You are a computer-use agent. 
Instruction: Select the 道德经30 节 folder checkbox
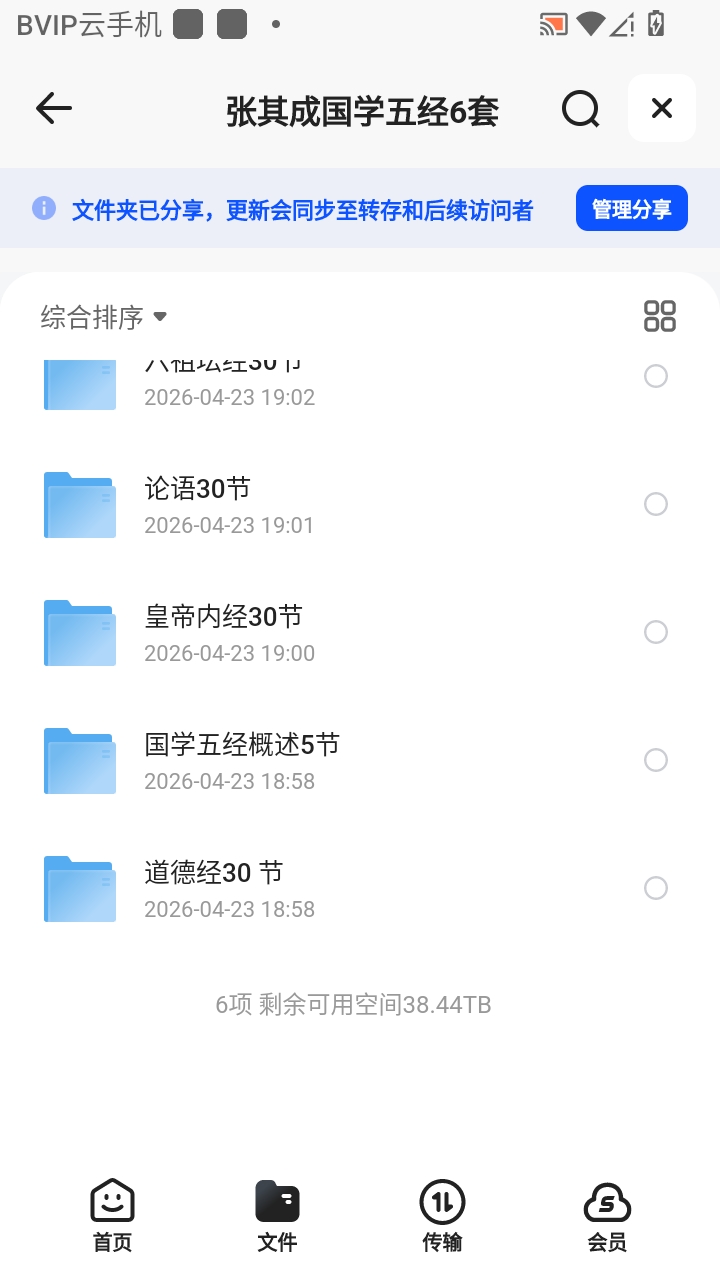pos(656,888)
